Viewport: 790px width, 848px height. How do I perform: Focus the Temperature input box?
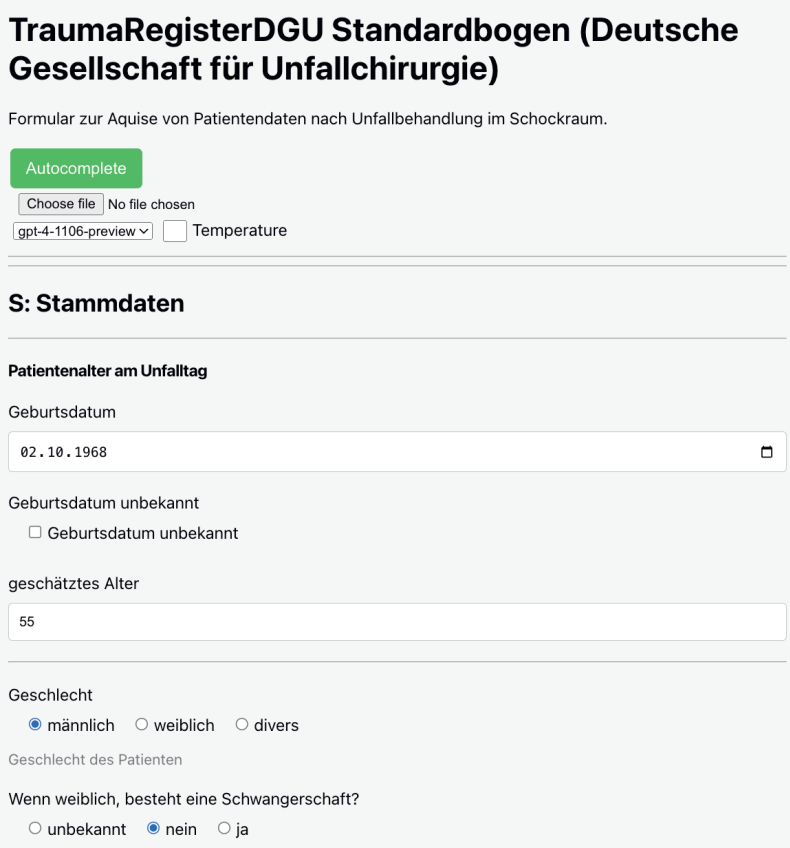(174, 231)
